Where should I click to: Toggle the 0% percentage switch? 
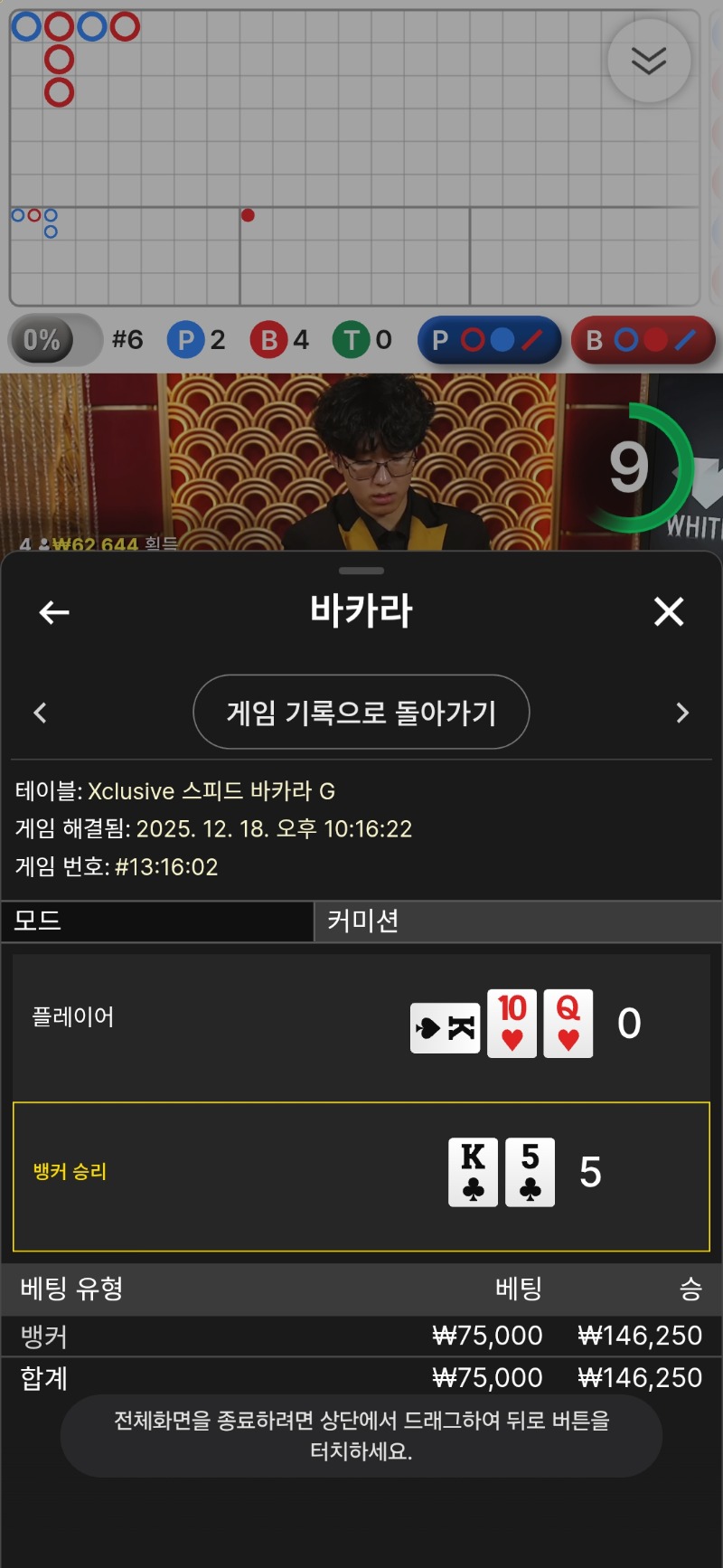(54, 340)
